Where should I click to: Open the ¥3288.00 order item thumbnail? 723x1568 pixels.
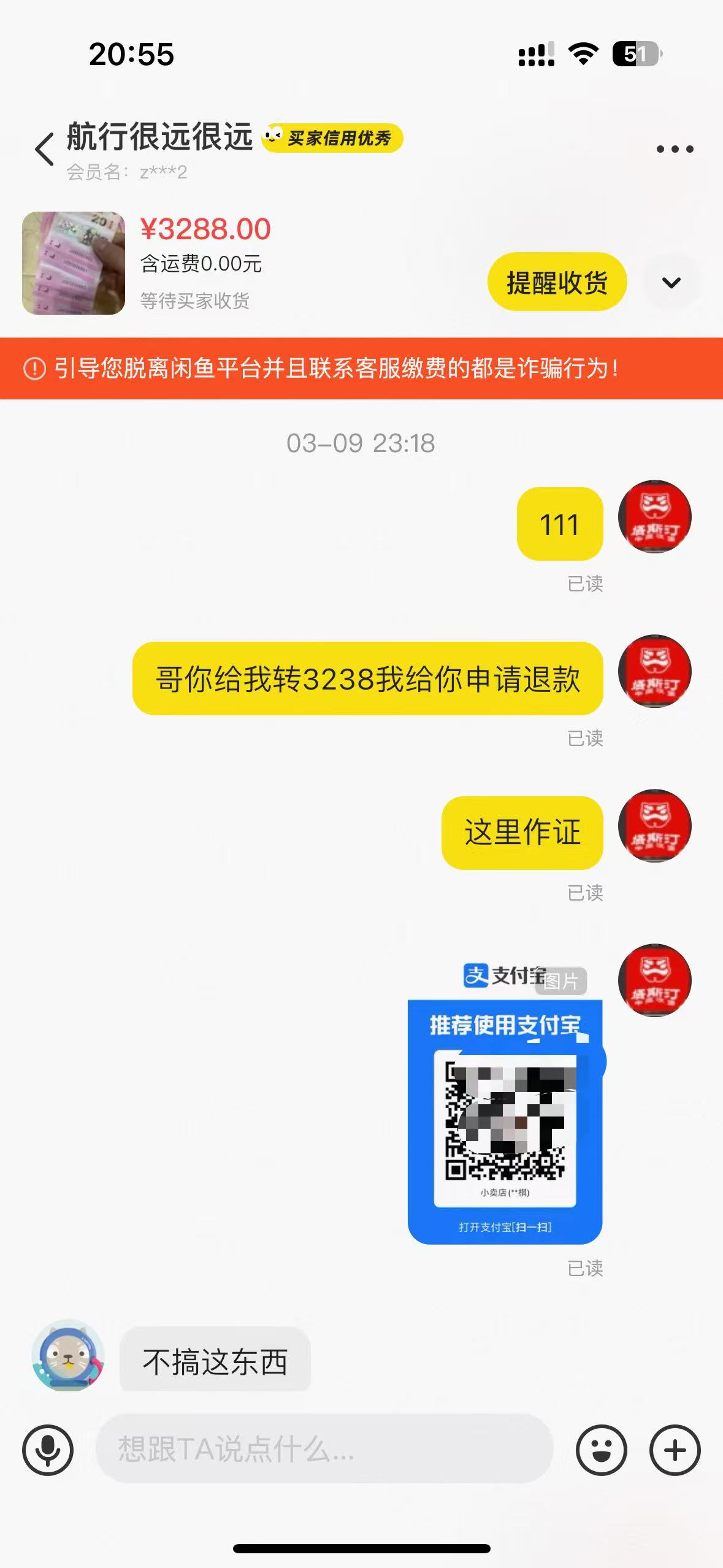click(74, 263)
